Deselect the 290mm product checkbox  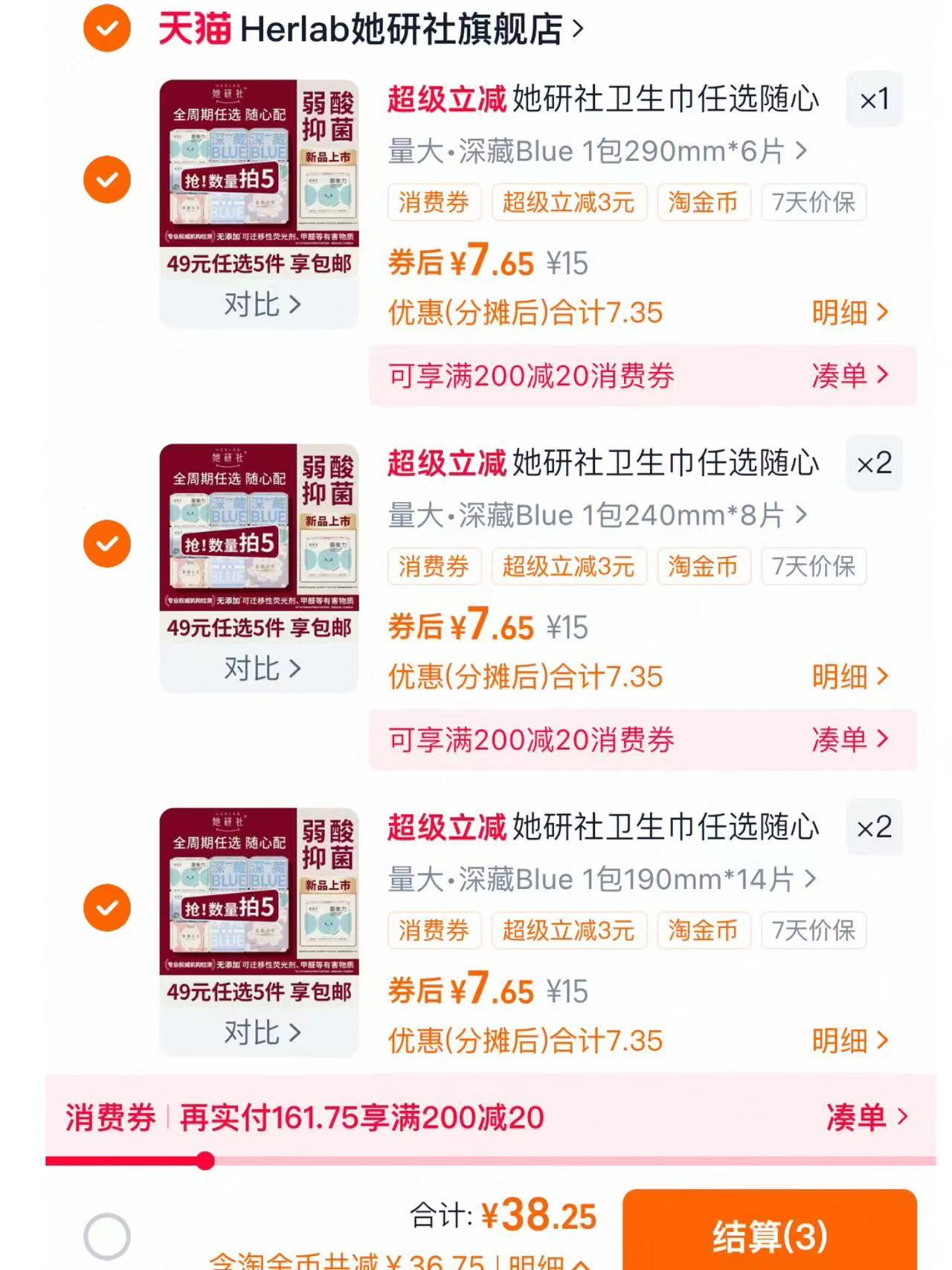pos(107,179)
